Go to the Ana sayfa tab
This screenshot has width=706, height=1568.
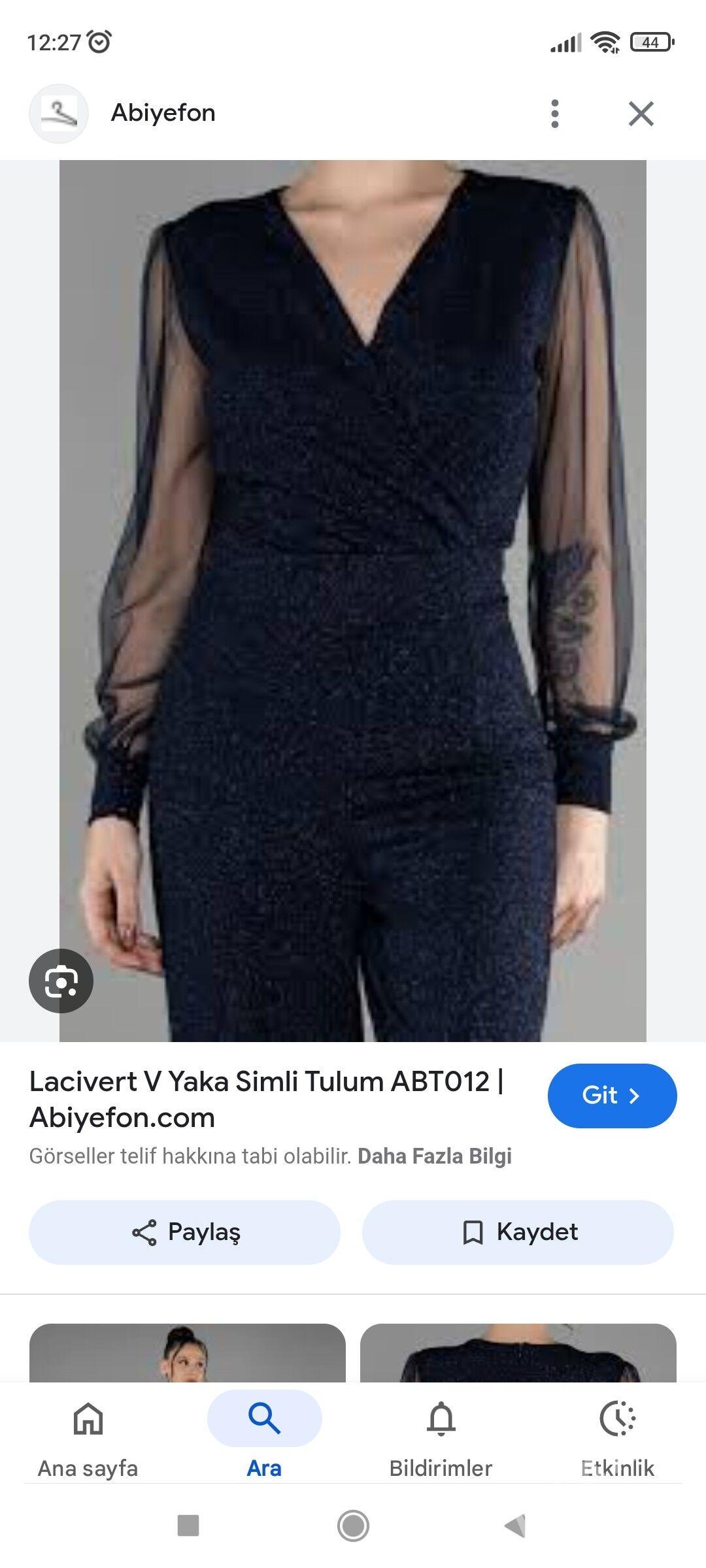pyautogui.click(x=88, y=1435)
